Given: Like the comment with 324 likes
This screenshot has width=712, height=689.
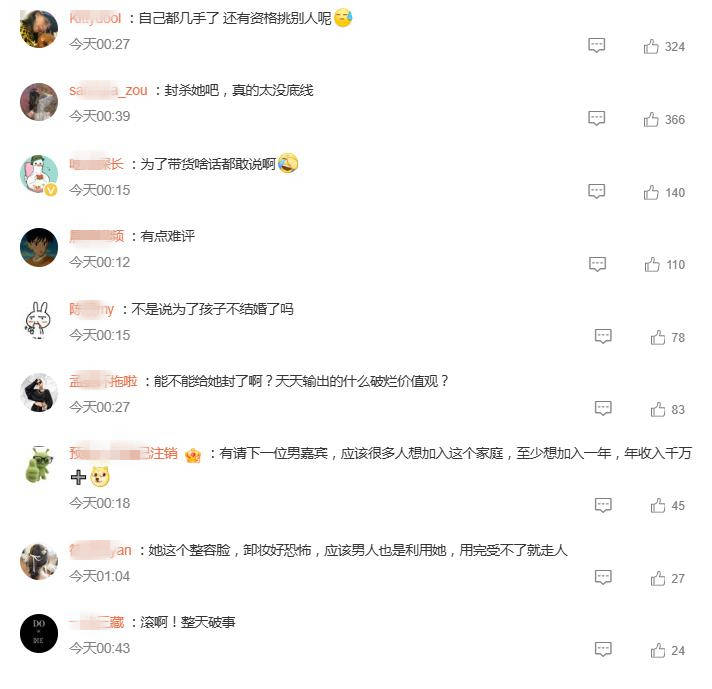Looking at the screenshot, I should coord(652,46).
